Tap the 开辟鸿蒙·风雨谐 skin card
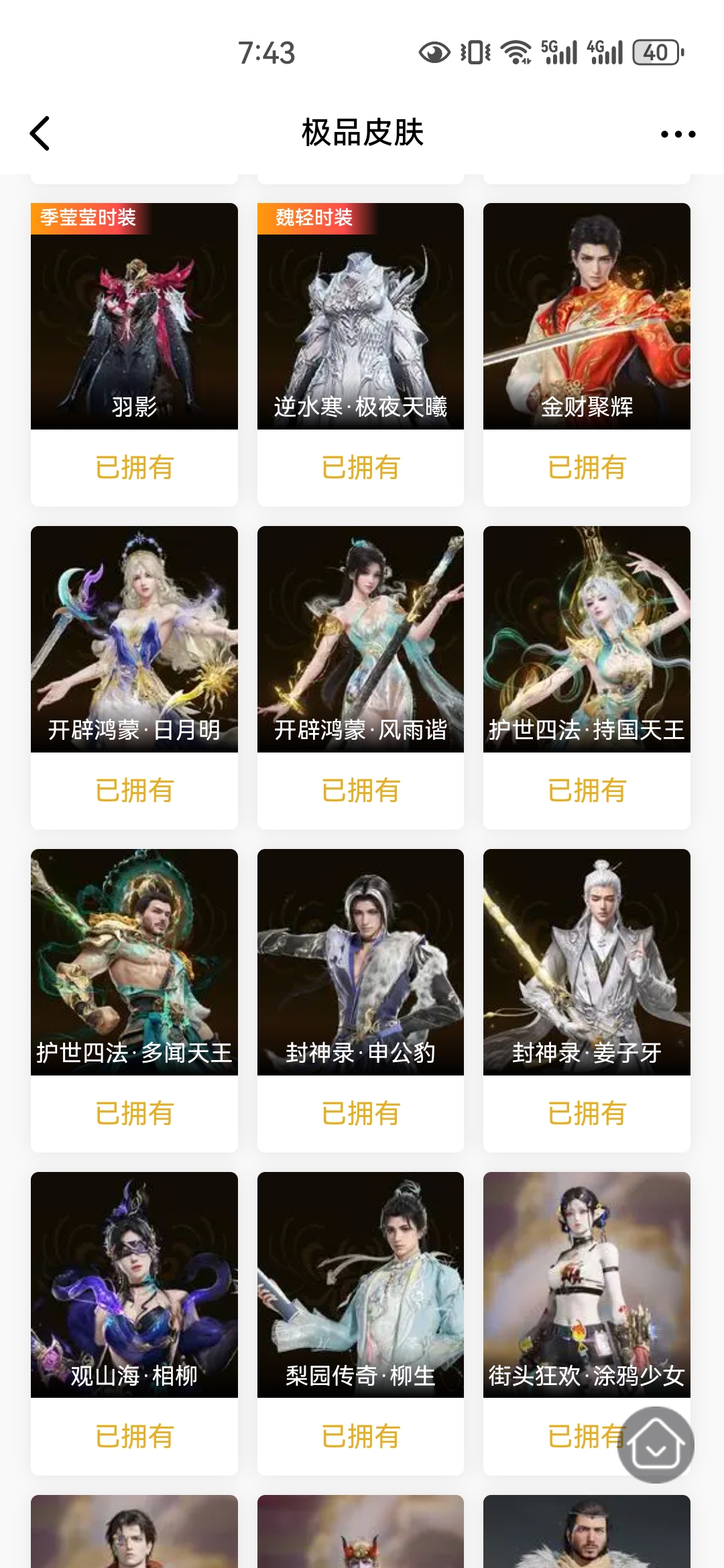This screenshot has height=1568, width=724. (x=361, y=639)
